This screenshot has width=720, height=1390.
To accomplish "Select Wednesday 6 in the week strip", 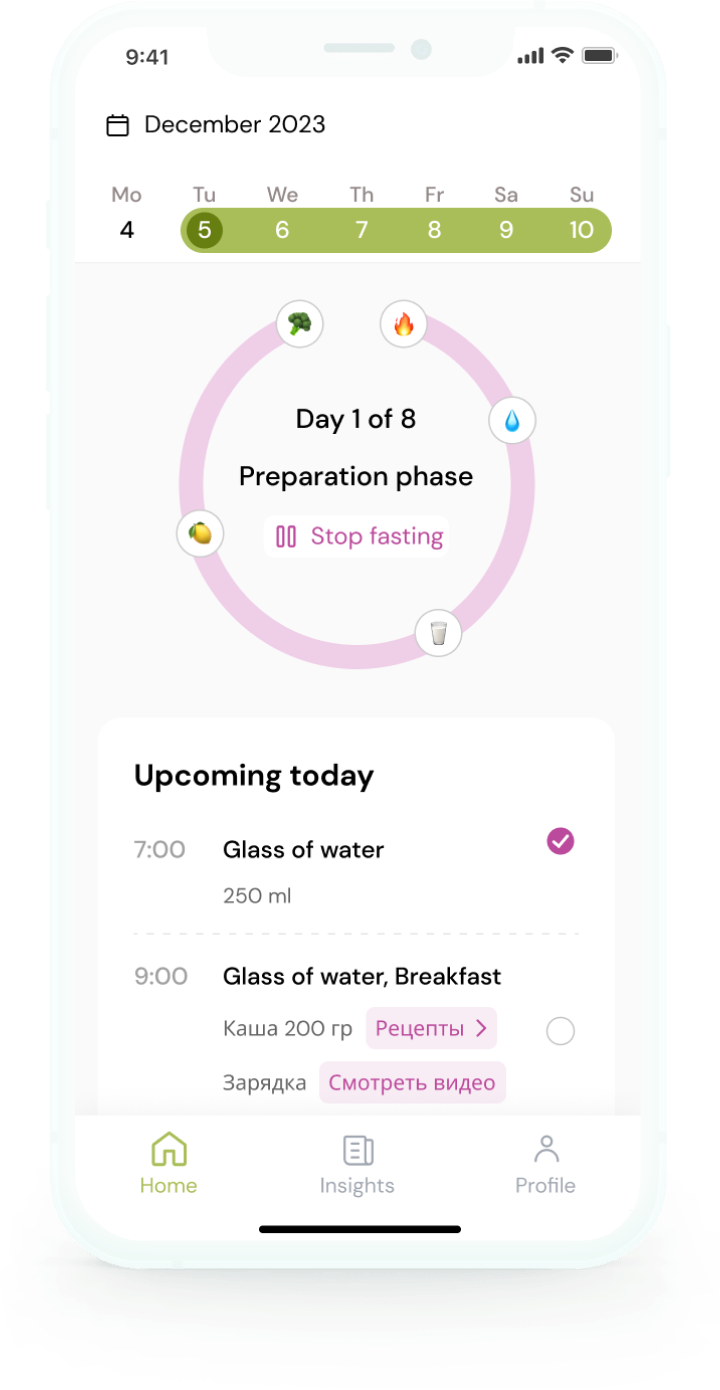I will 282,230.
